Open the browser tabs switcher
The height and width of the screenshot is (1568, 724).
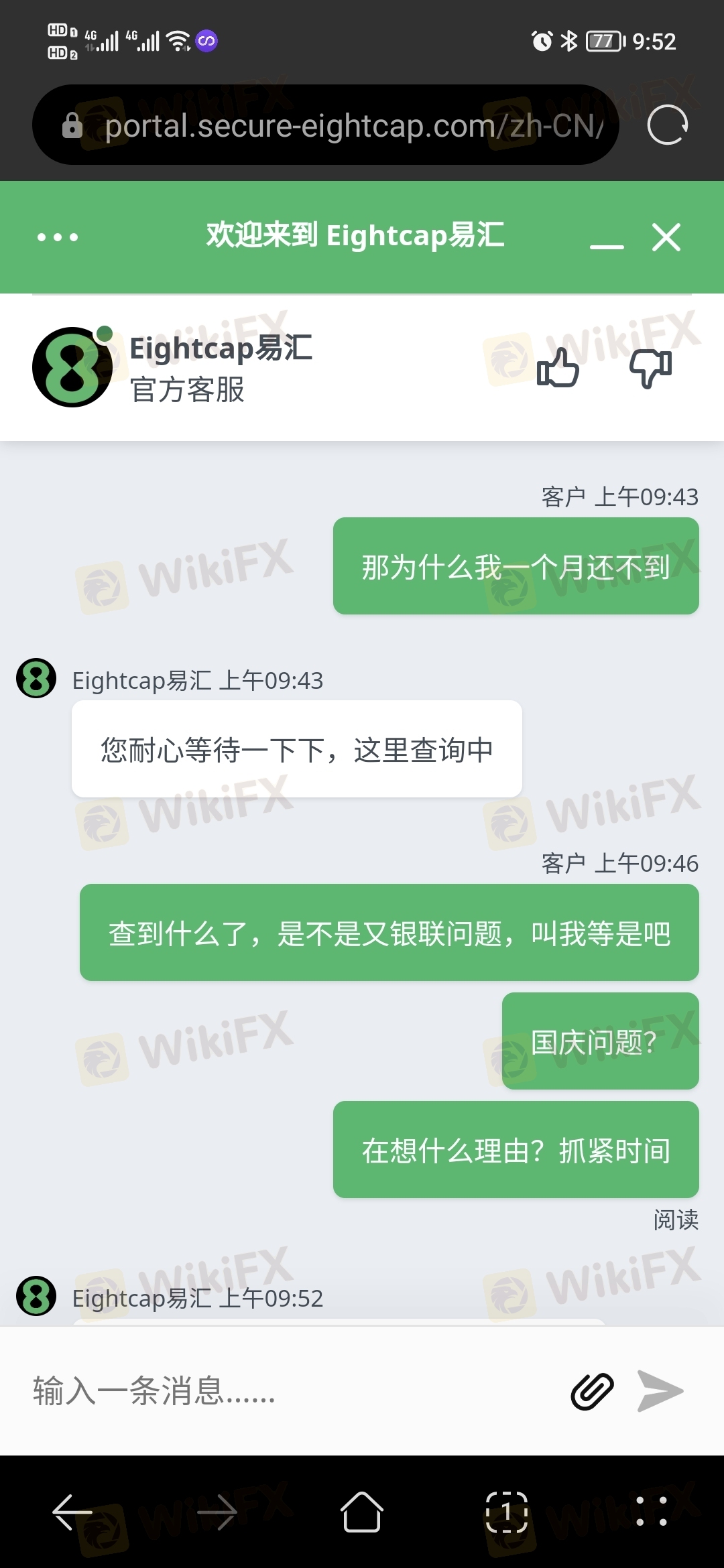[507, 1512]
